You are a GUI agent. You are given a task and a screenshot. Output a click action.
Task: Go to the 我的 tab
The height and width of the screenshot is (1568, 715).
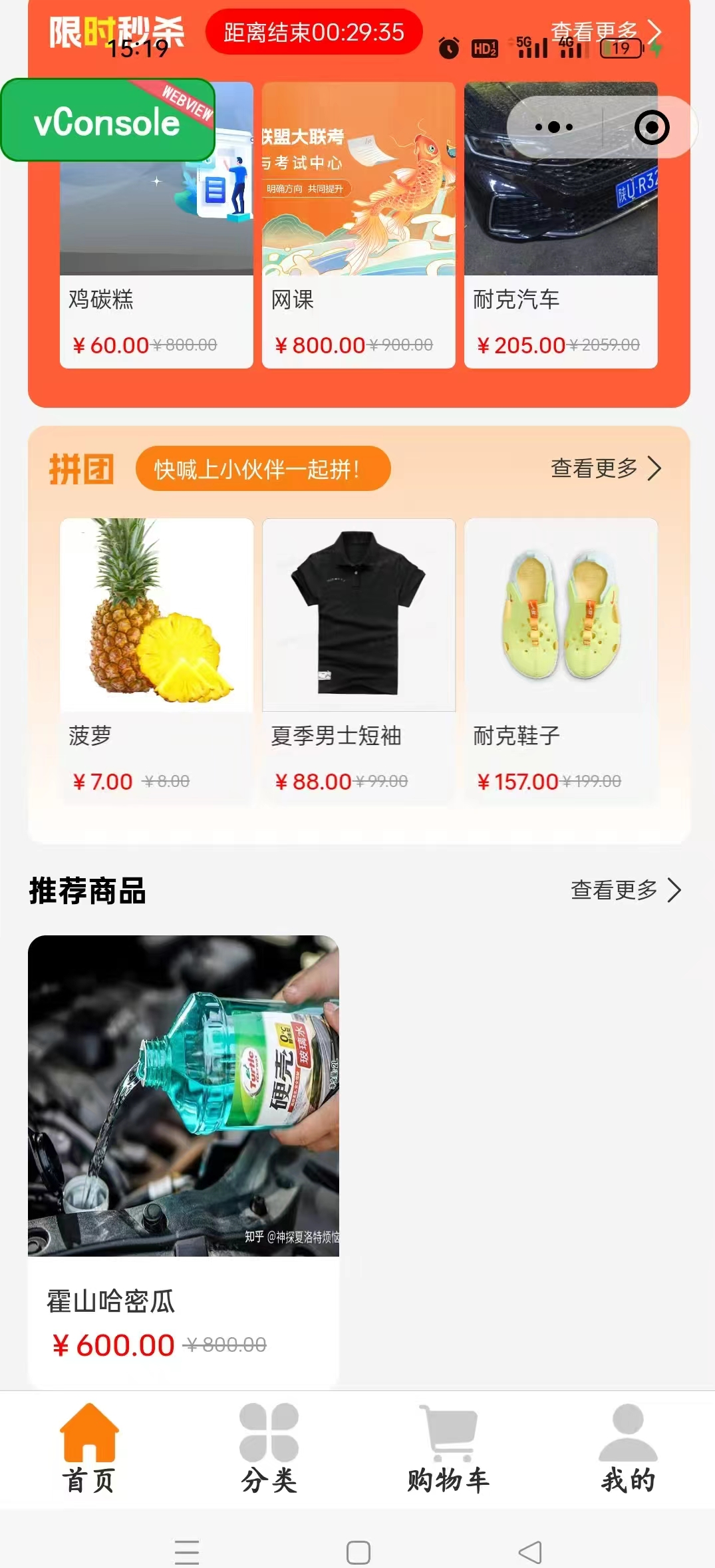628,1448
